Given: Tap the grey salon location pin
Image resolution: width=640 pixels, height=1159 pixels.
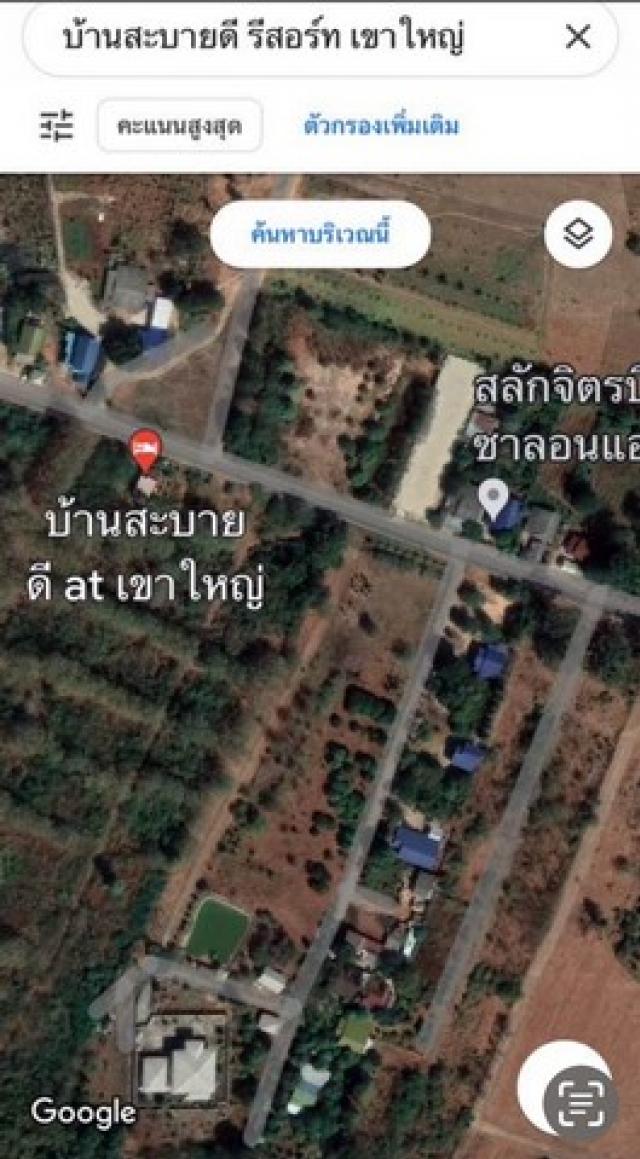Looking at the screenshot, I should pyautogui.click(x=492, y=497).
